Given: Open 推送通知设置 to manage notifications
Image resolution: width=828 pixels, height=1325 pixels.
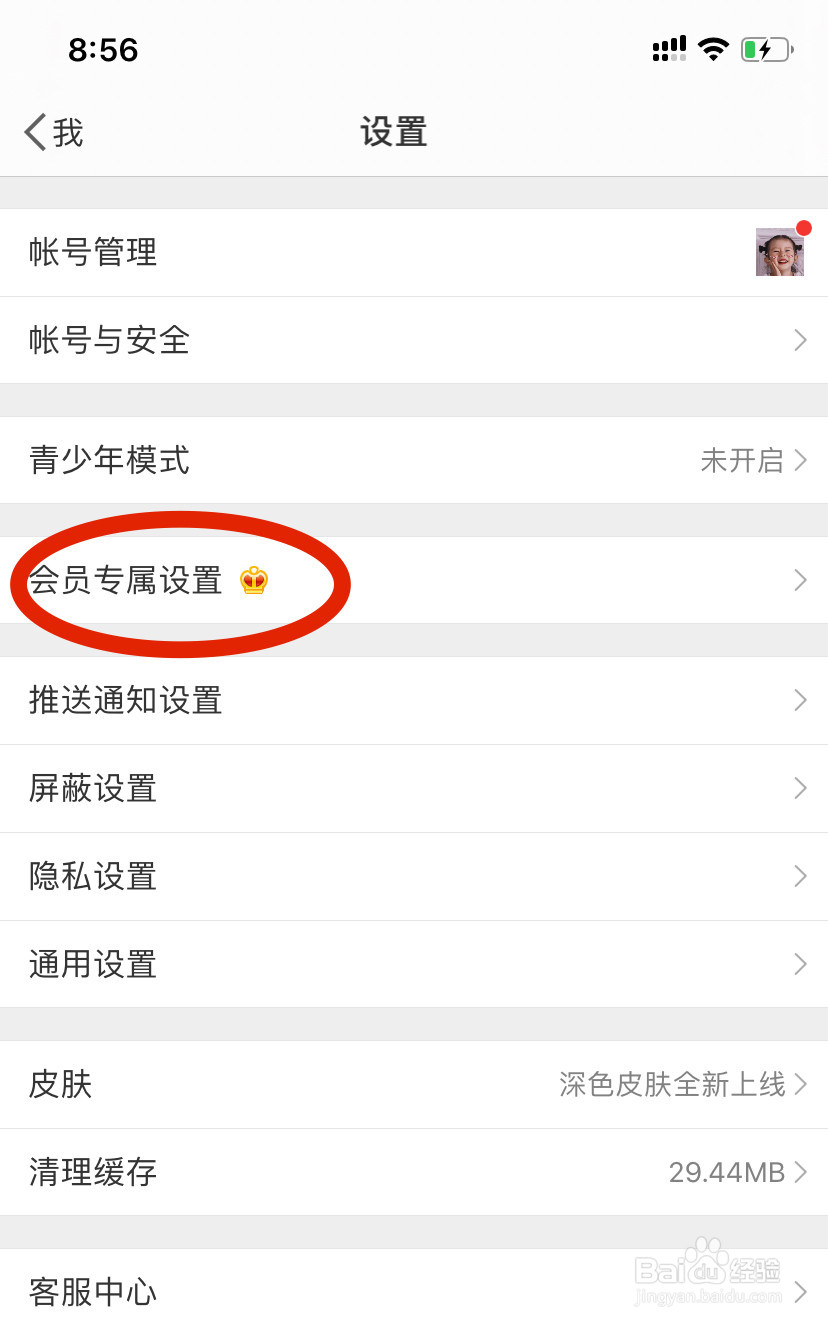Looking at the screenshot, I should pyautogui.click(x=414, y=700).
